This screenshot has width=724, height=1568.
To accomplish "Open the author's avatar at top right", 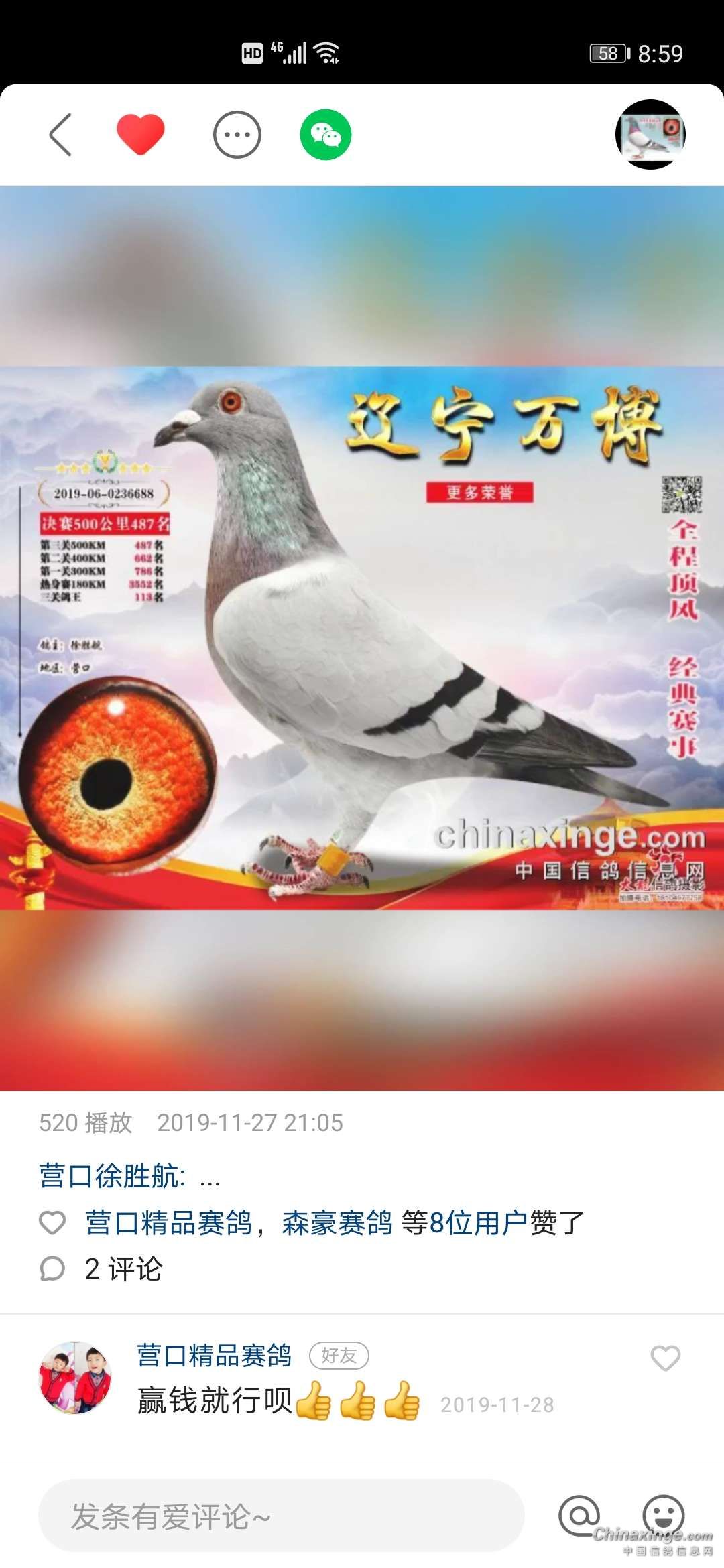I will [650, 134].
